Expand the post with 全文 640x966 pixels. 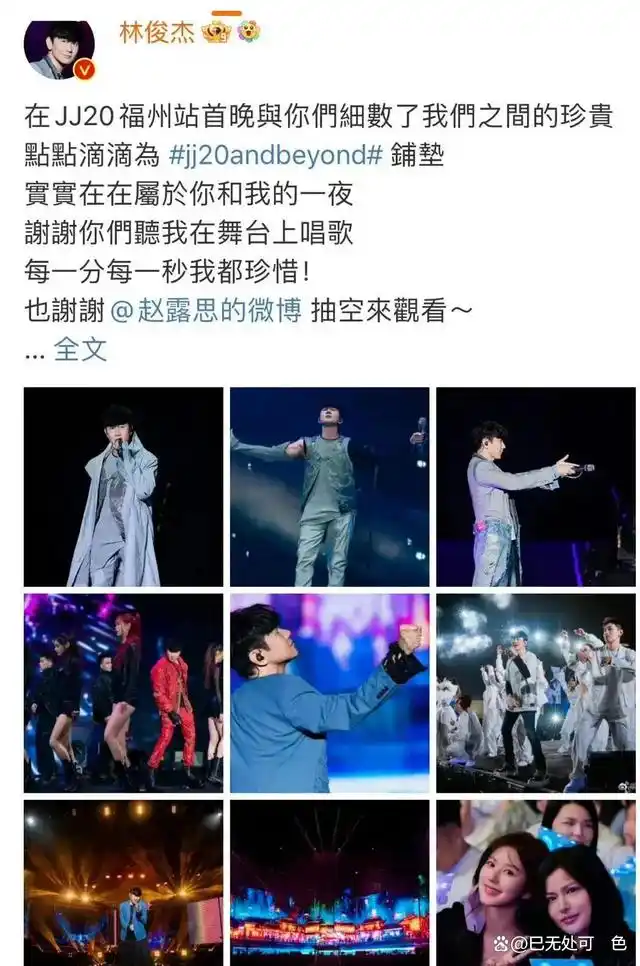80,349
